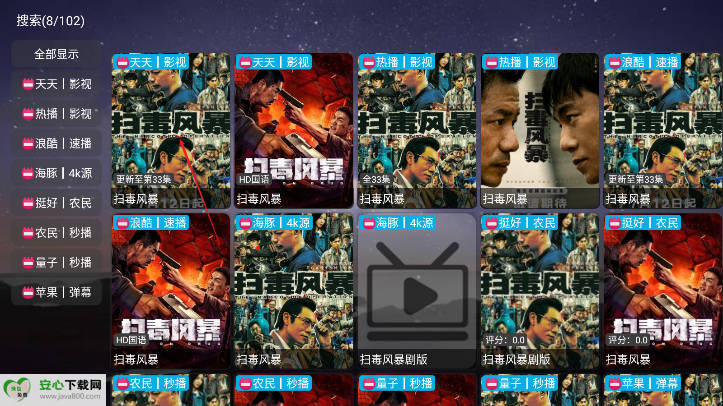Filter results by 天天｜影视 source

click(x=56, y=84)
